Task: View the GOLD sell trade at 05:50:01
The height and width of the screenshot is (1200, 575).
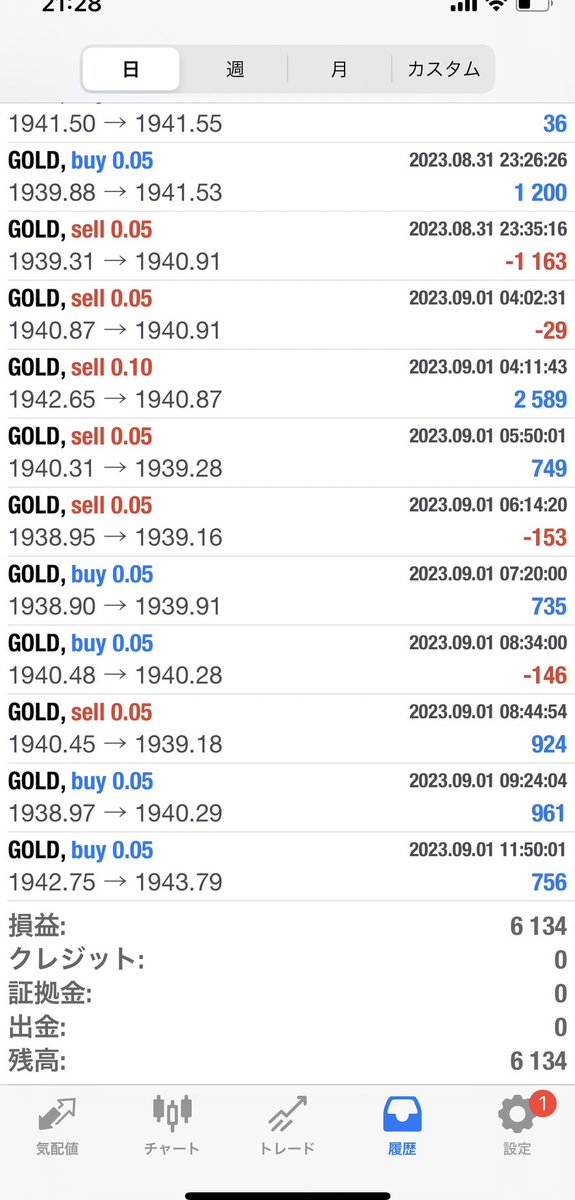Action: [x=287, y=453]
